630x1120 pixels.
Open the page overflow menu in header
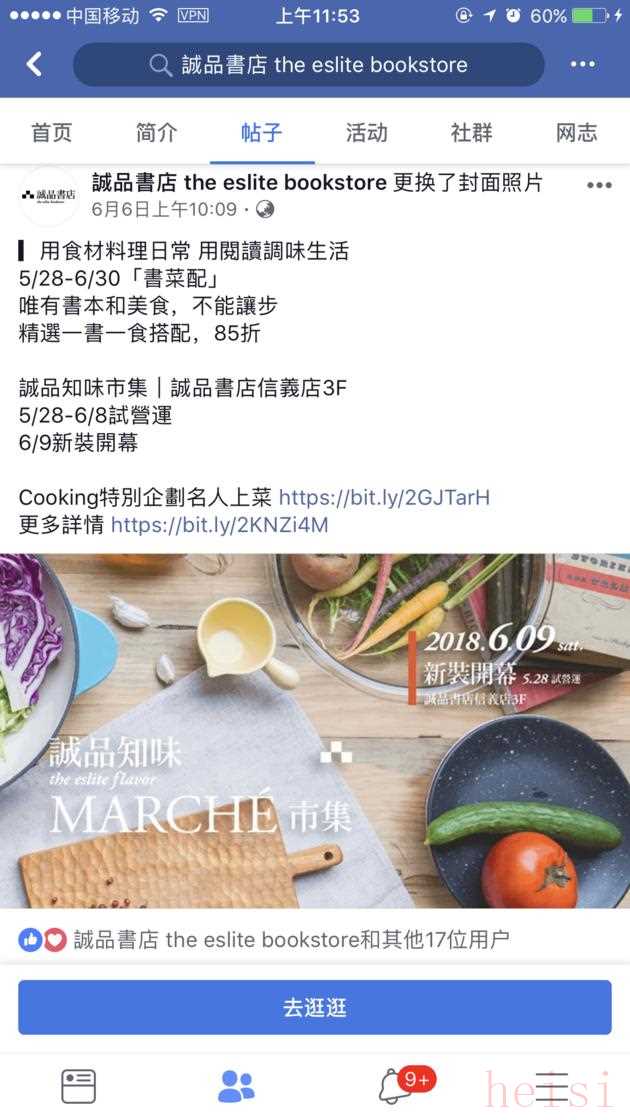tap(582, 65)
